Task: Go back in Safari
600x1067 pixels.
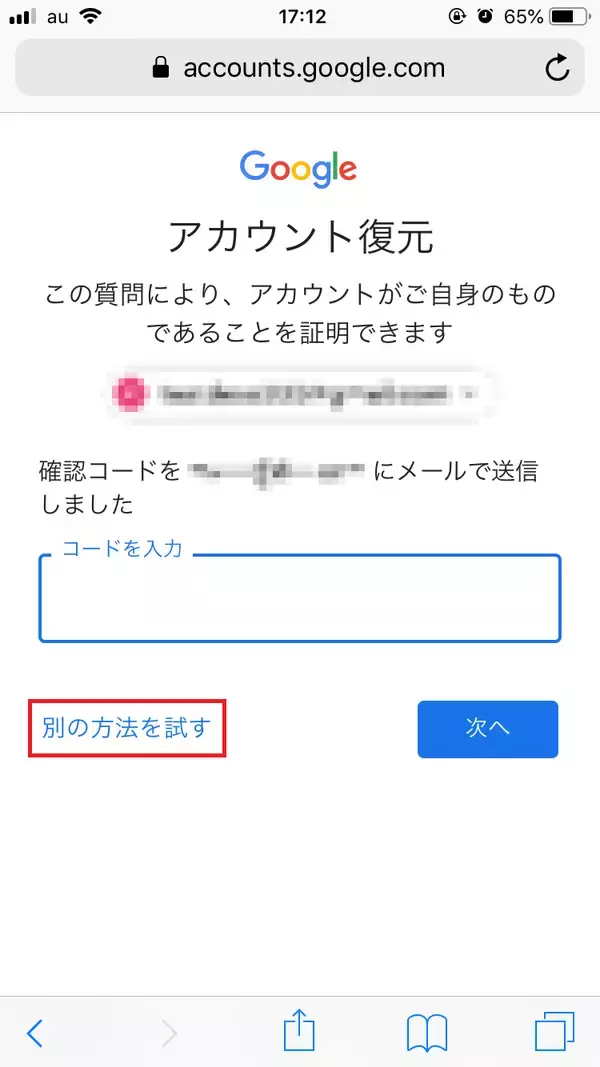Action: [36, 1033]
